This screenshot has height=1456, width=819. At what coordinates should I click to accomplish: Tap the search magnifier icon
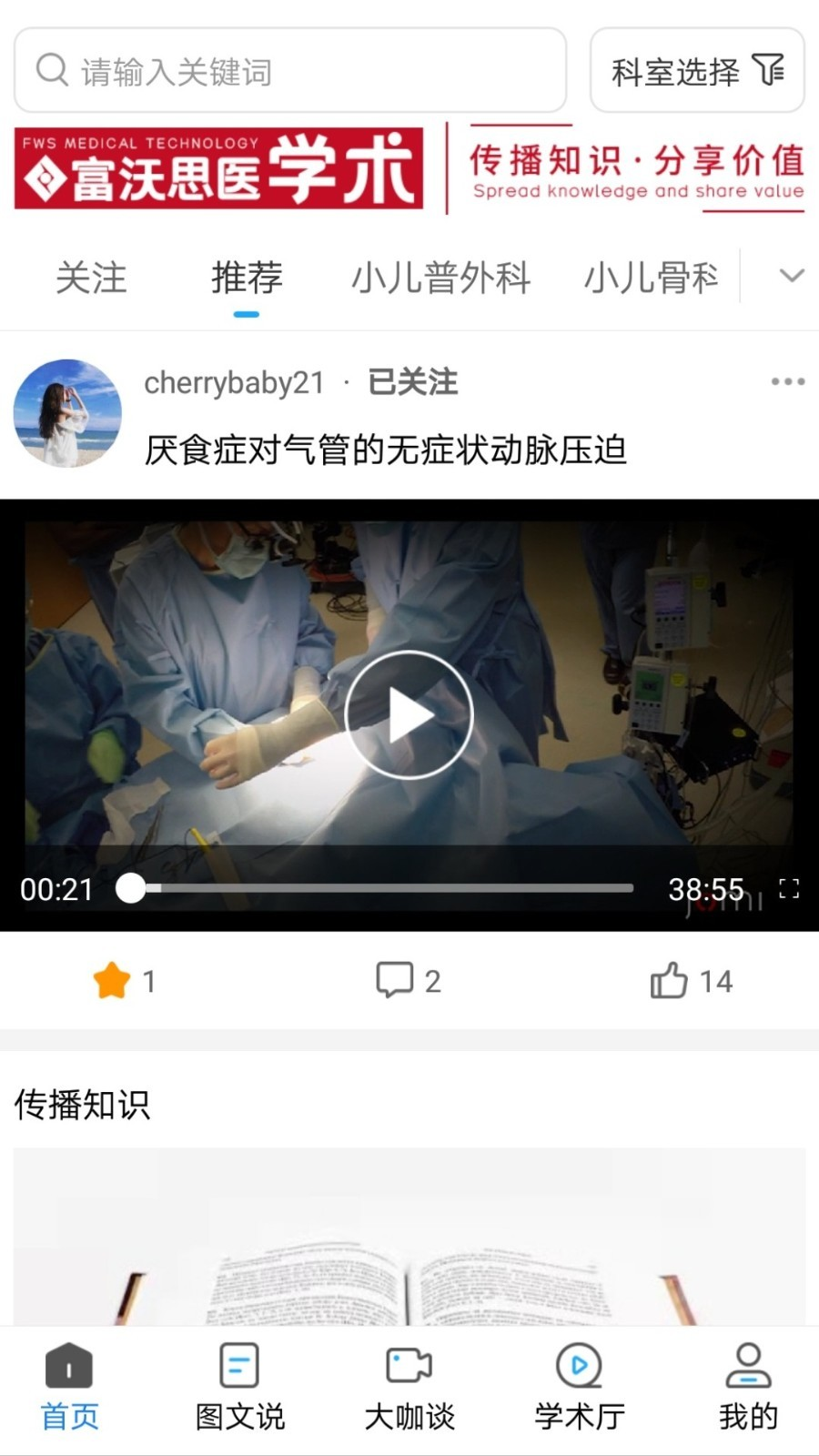pyautogui.click(x=51, y=69)
